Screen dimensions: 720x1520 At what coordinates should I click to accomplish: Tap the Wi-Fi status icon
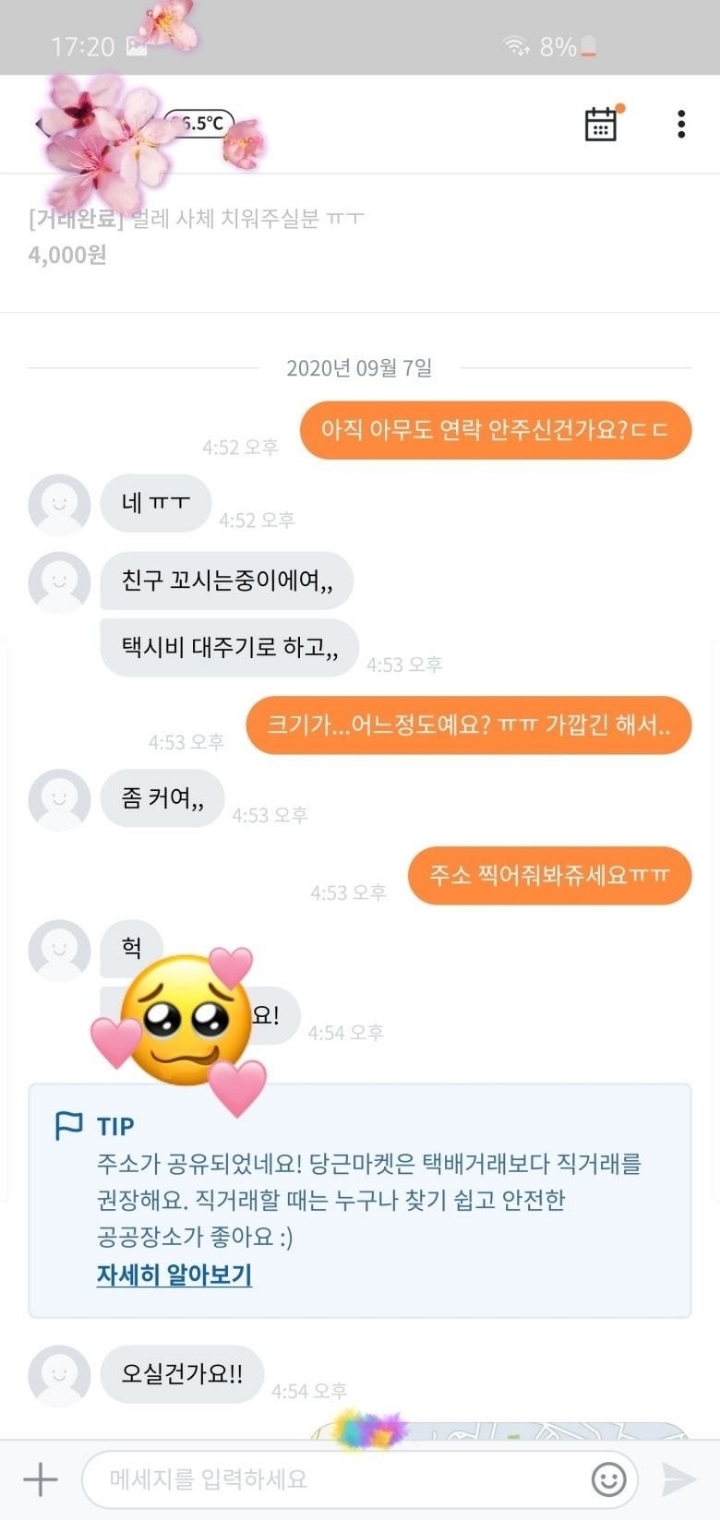coord(516,46)
